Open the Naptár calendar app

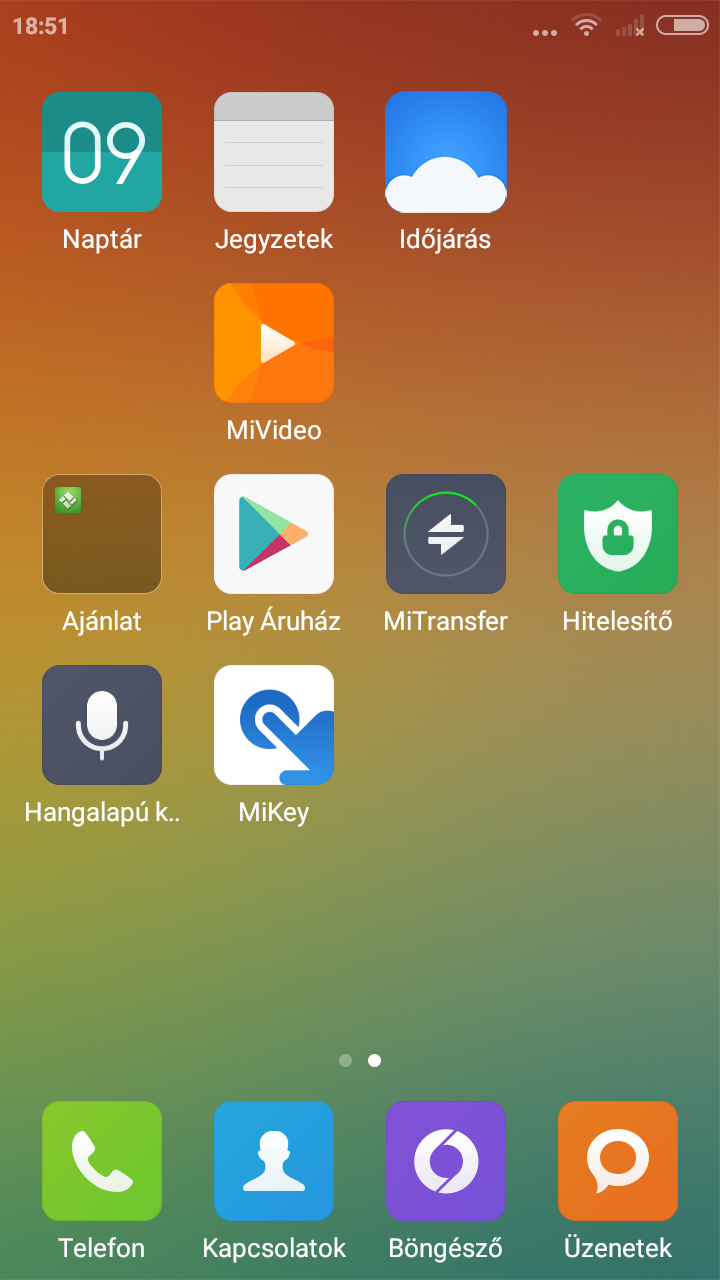[x=102, y=152]
